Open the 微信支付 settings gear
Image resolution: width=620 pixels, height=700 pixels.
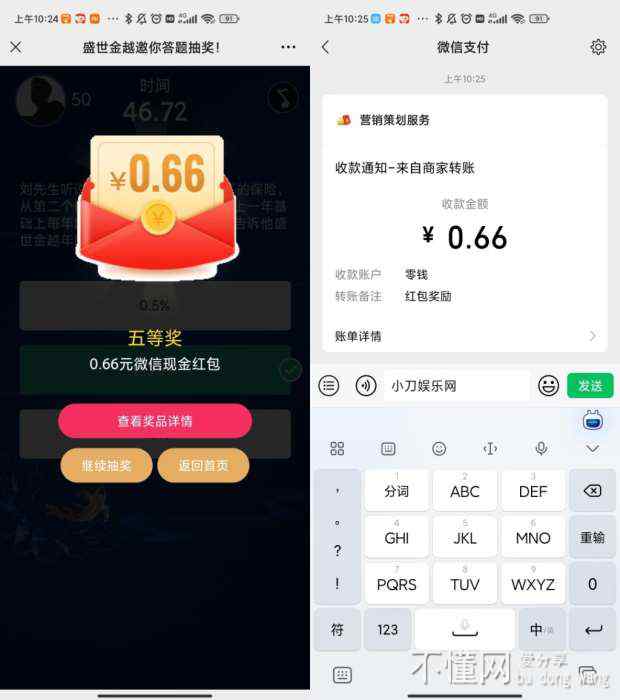pyautogui.click(x=598, y=47)
